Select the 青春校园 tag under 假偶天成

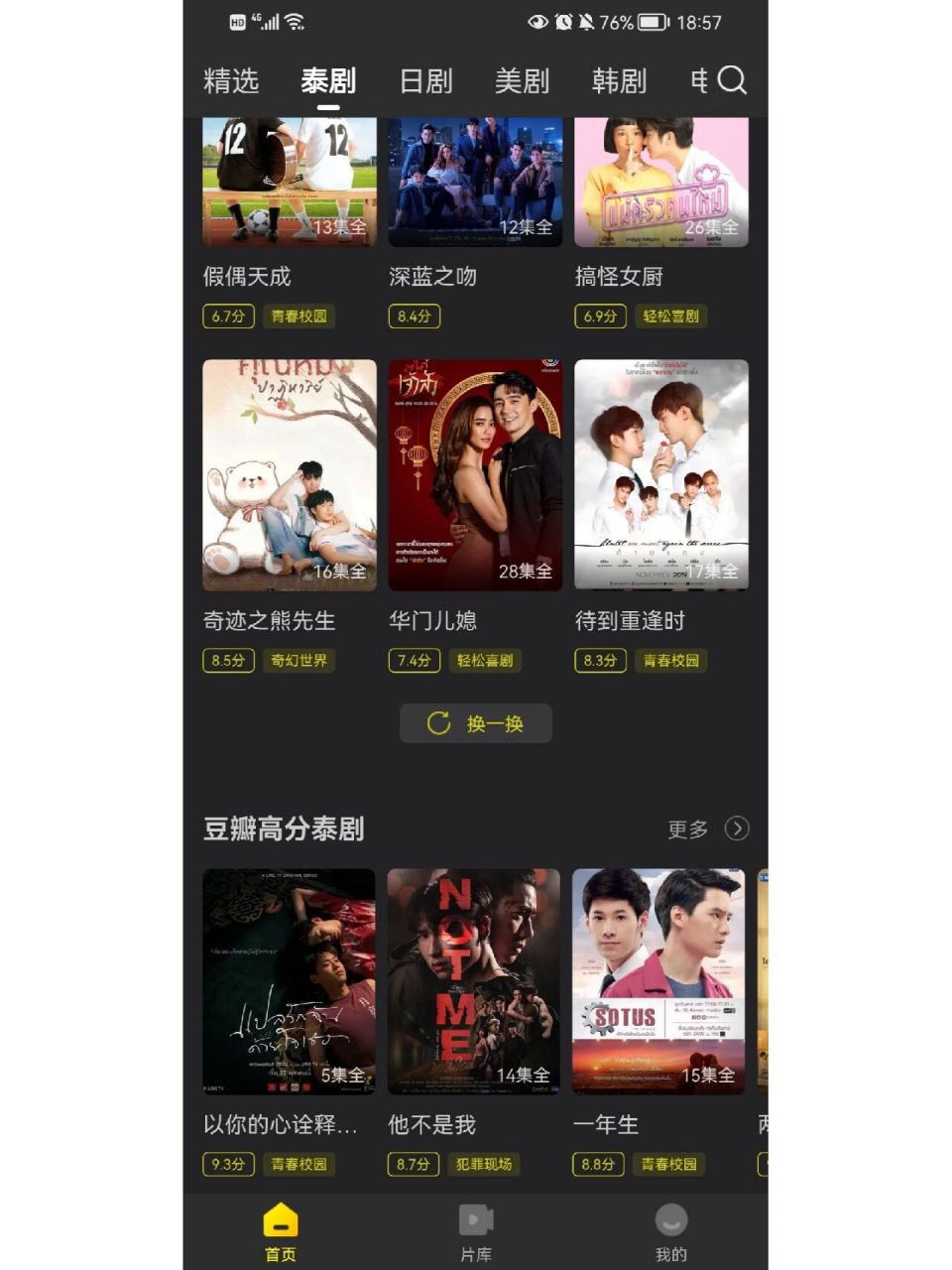pos(300,316)
